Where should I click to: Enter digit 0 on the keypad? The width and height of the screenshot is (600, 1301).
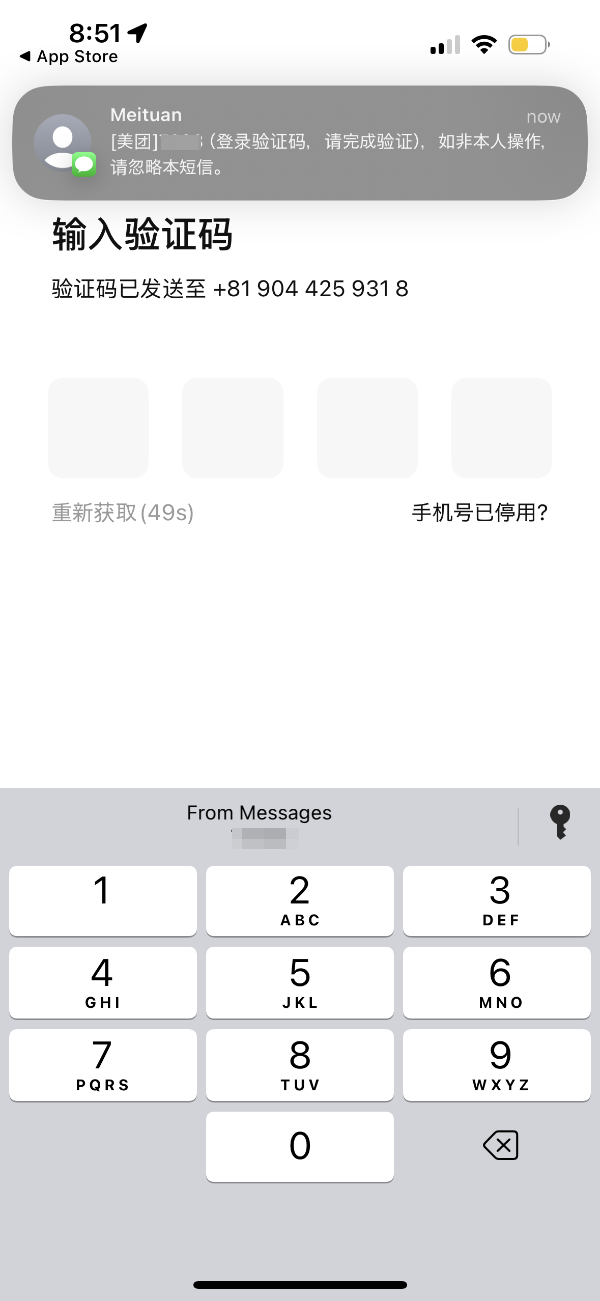tap(300, 1147)
